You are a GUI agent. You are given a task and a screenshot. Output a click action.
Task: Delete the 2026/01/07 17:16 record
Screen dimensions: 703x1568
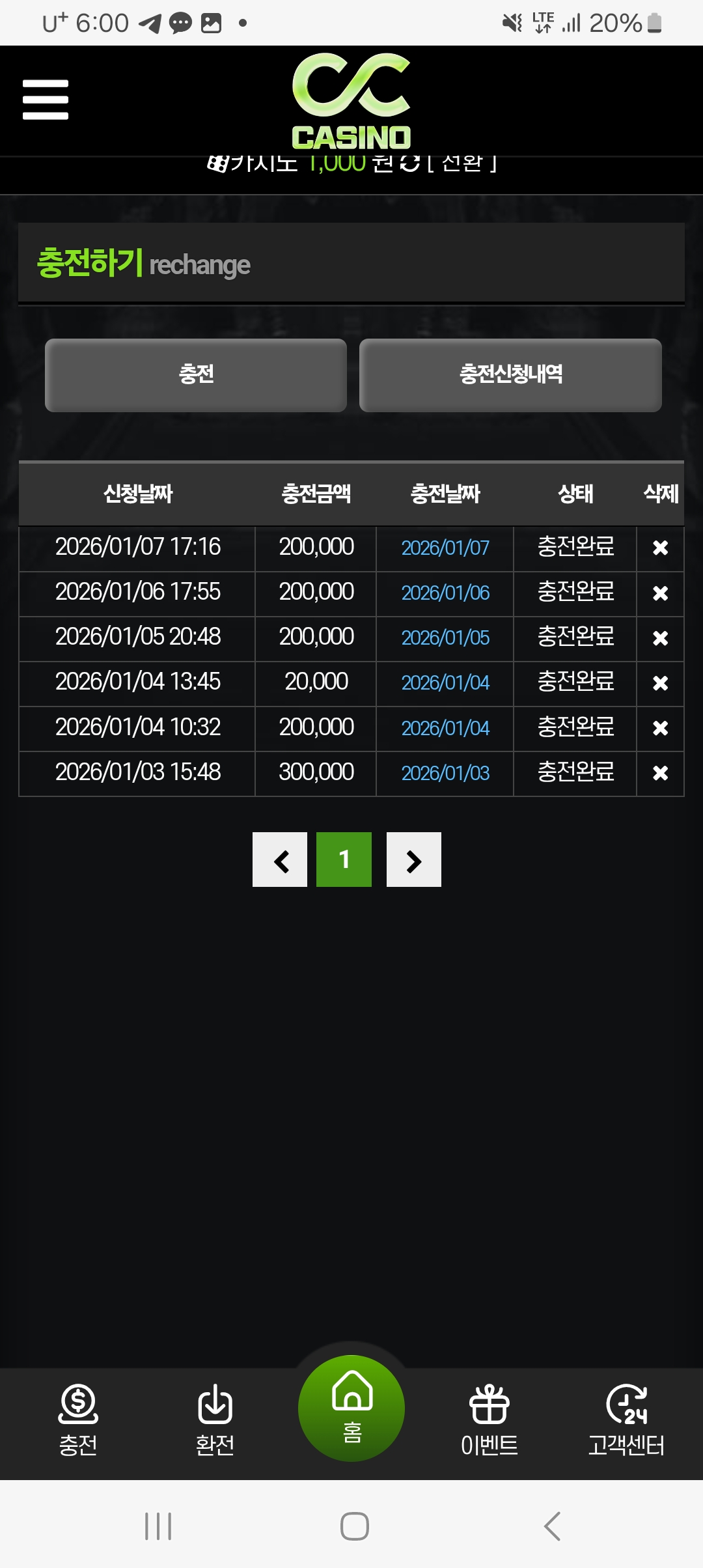click(660, 548)
